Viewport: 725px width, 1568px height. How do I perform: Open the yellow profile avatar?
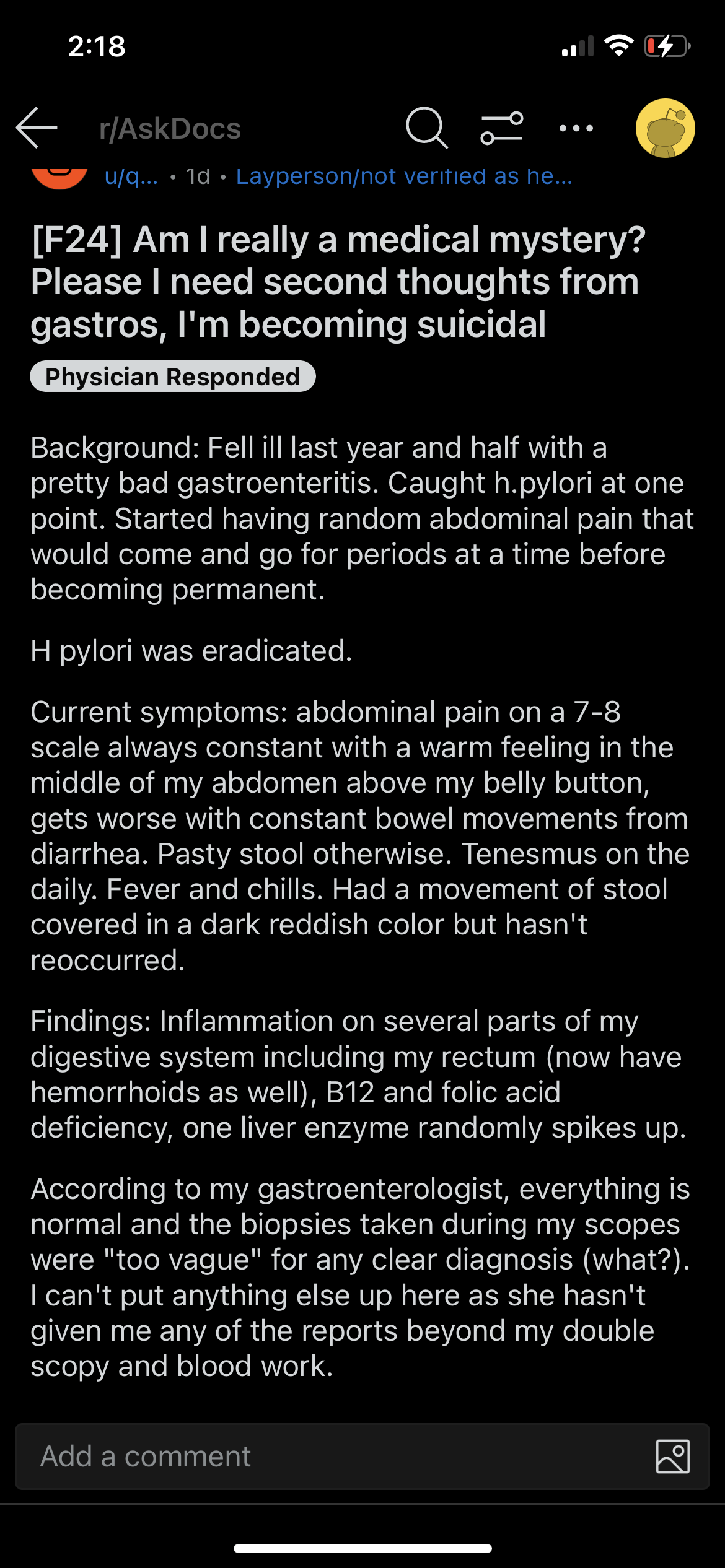click(x=666, y=128)
